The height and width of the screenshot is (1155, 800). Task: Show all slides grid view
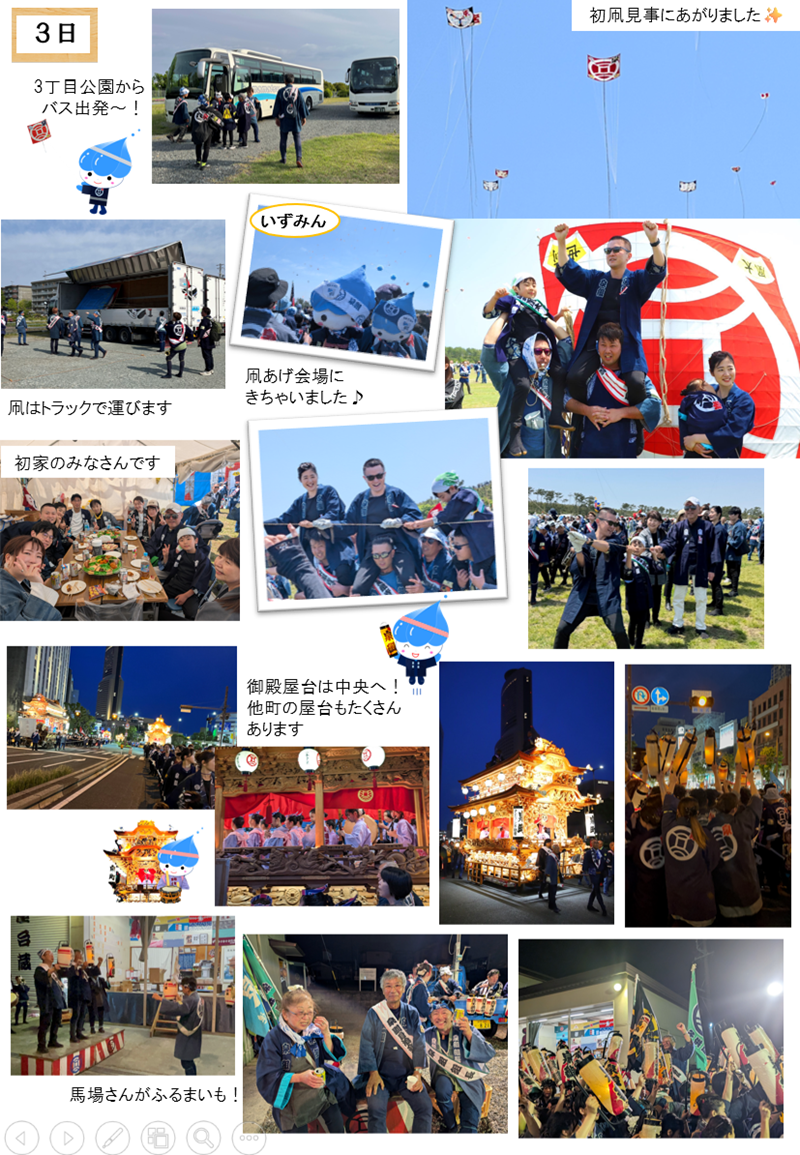[x=157, y=1137]
